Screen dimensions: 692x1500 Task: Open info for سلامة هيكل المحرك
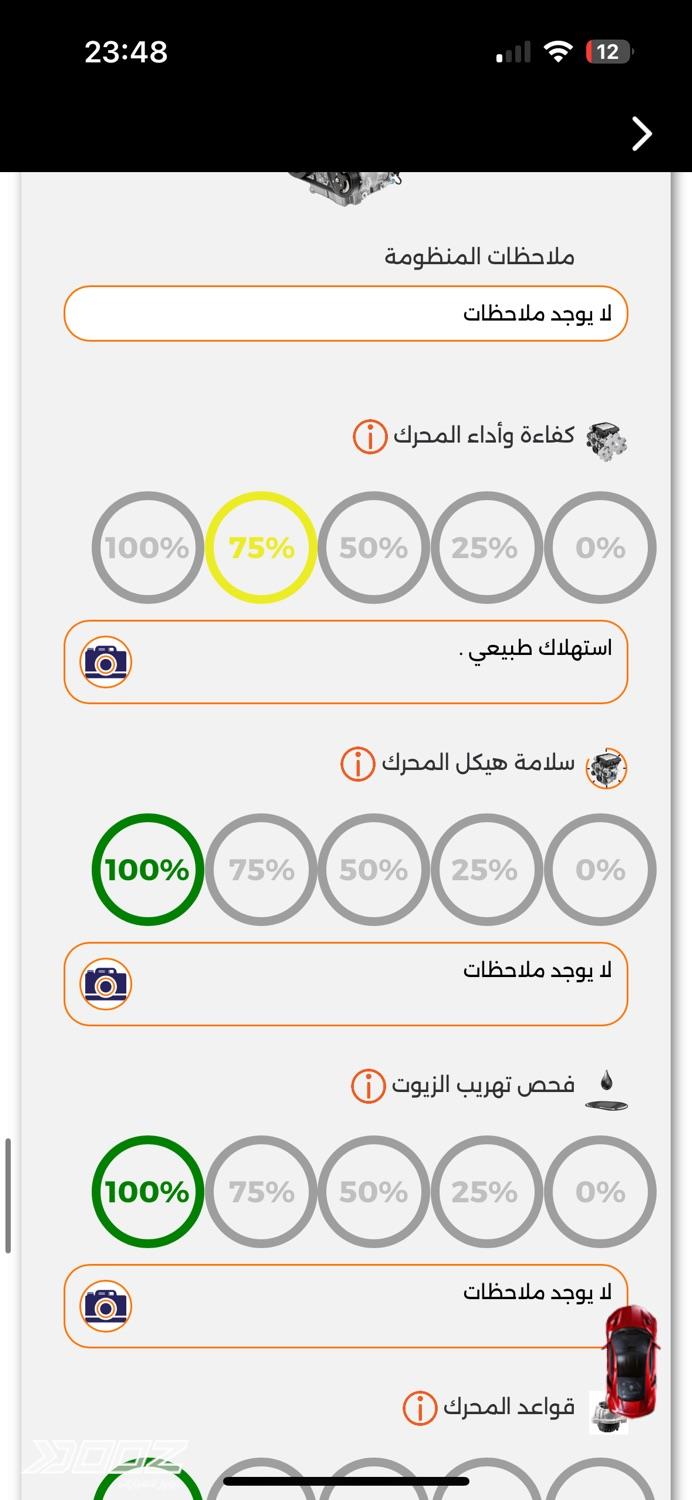(x=357, y=764)
